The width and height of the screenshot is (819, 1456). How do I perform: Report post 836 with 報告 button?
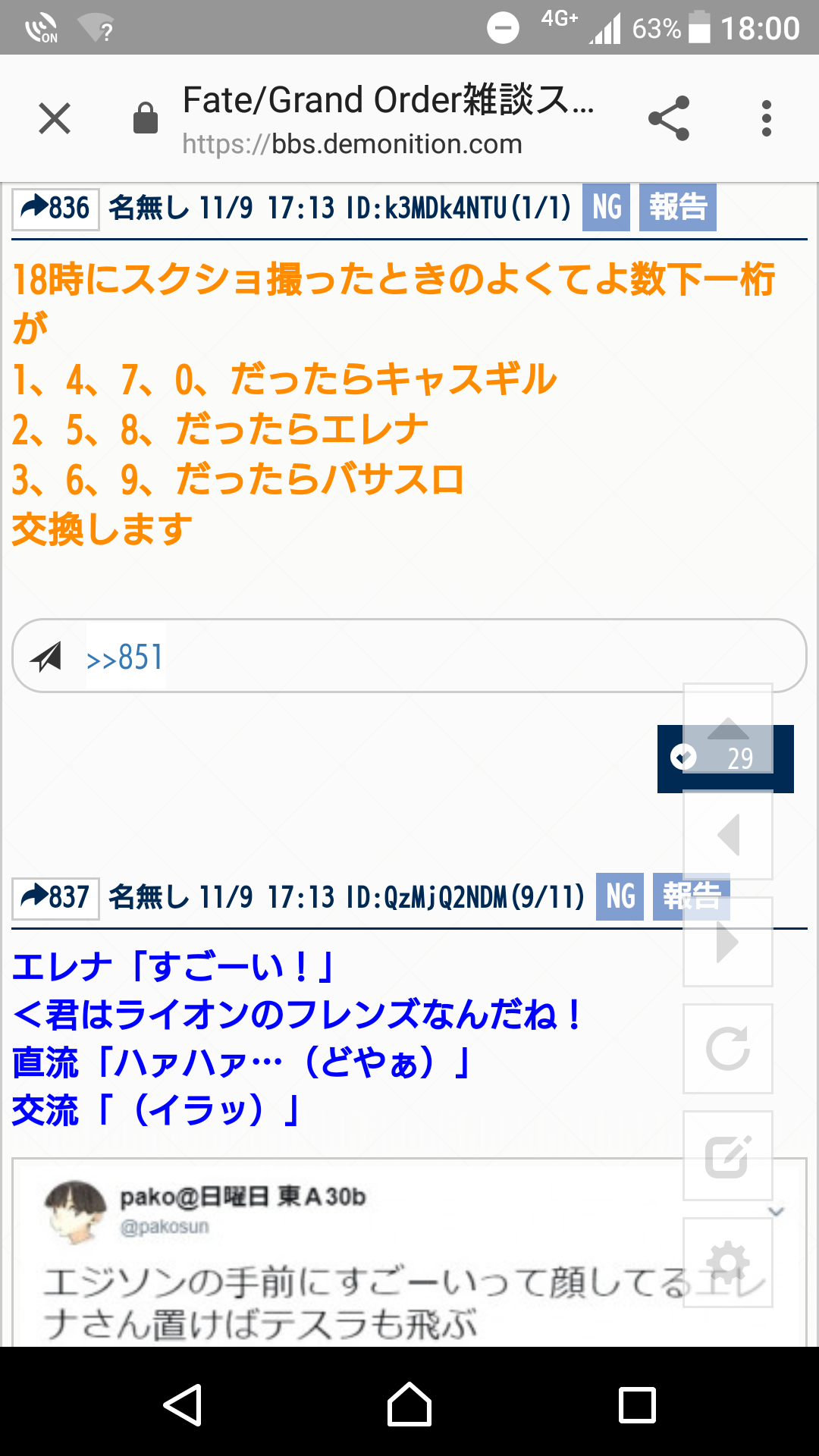pyautogui.click(x=678, y=208)
